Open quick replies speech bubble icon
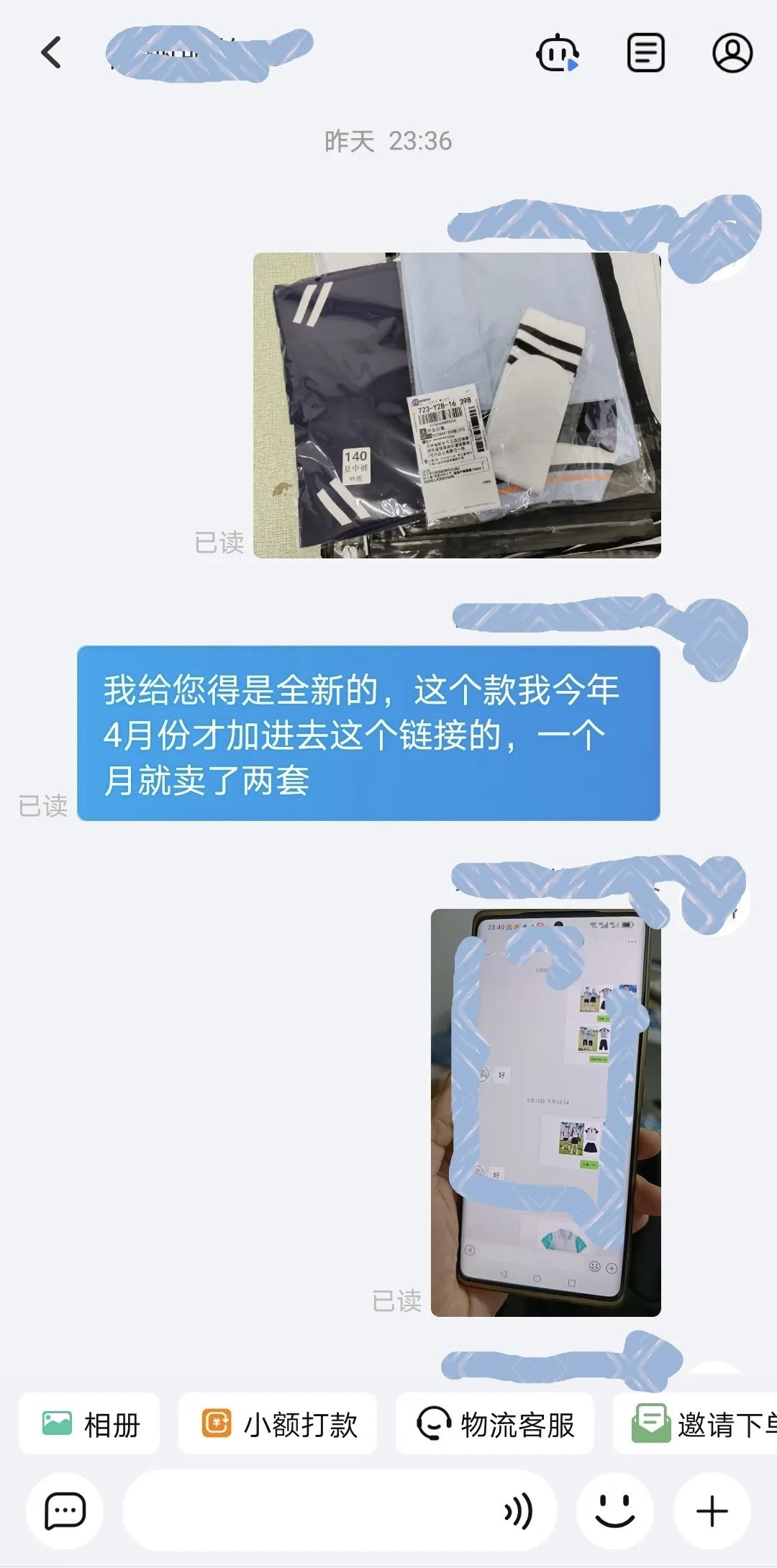Viewport: 777px width, 1568px height. (65, 1510)
